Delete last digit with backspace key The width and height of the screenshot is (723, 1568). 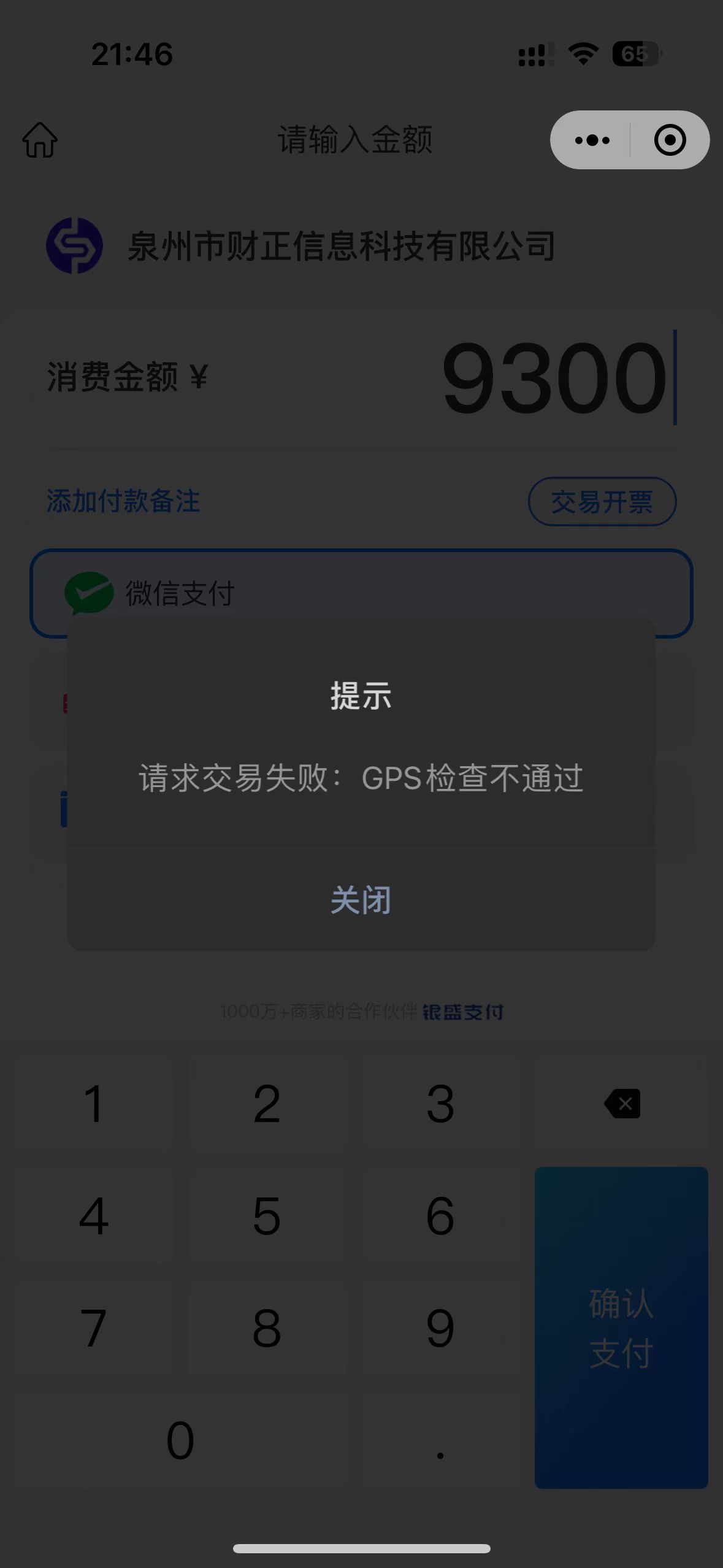click(x=622, y=1104)
